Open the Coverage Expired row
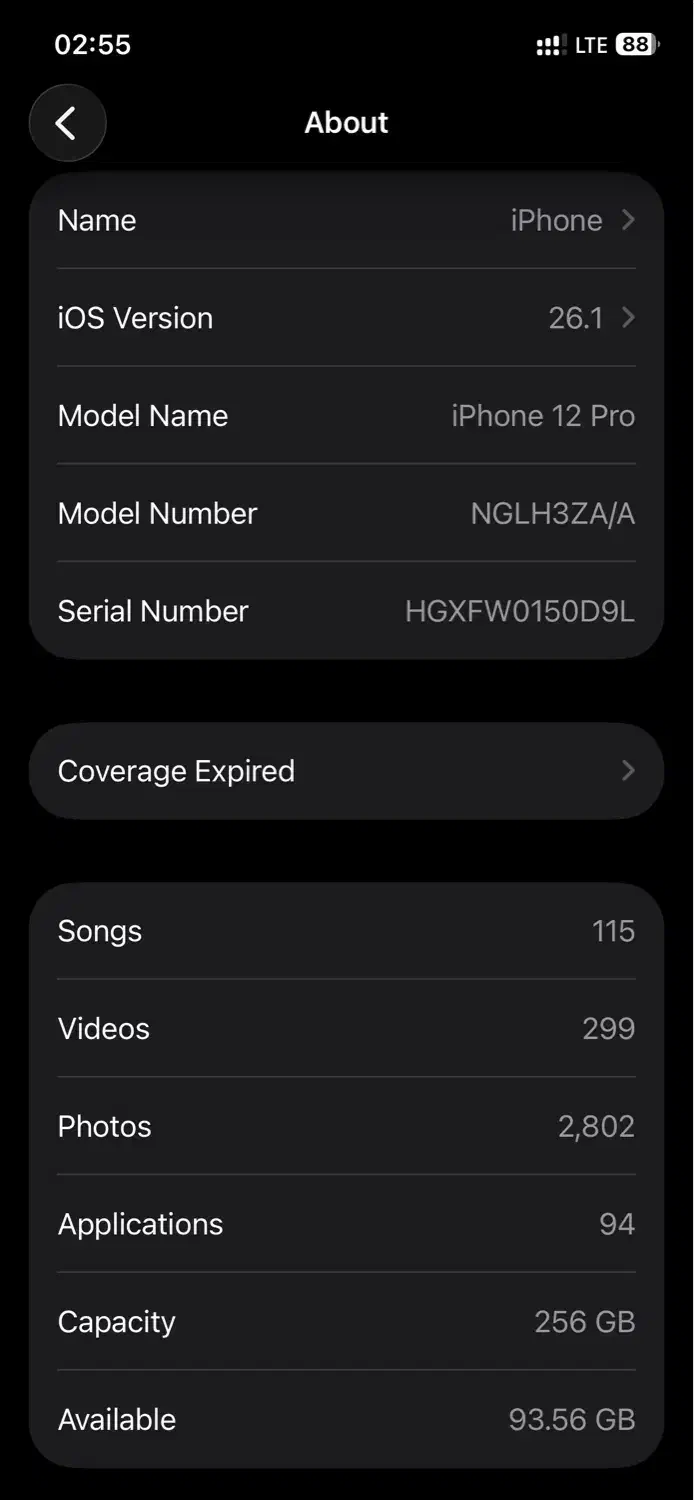694x1500 pixels. click(346, 771)
